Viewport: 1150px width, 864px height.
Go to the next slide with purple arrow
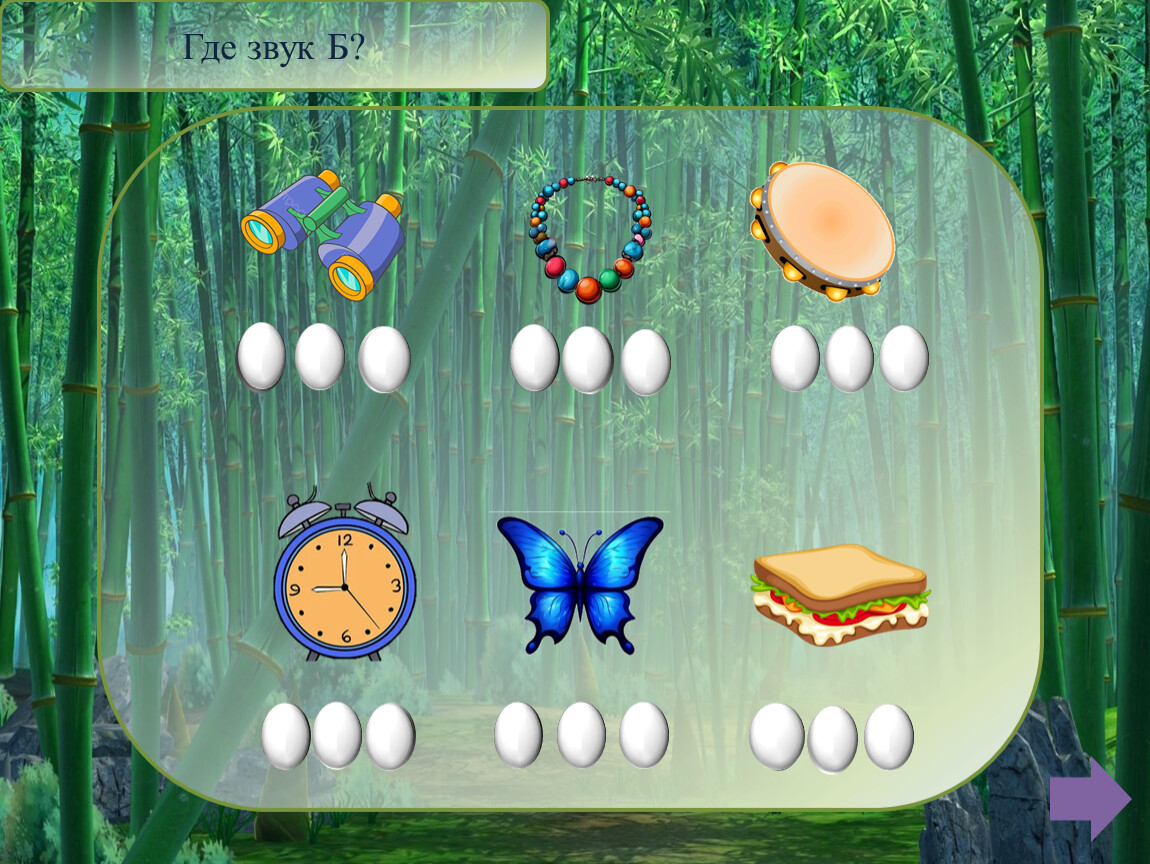point(1089,799)
